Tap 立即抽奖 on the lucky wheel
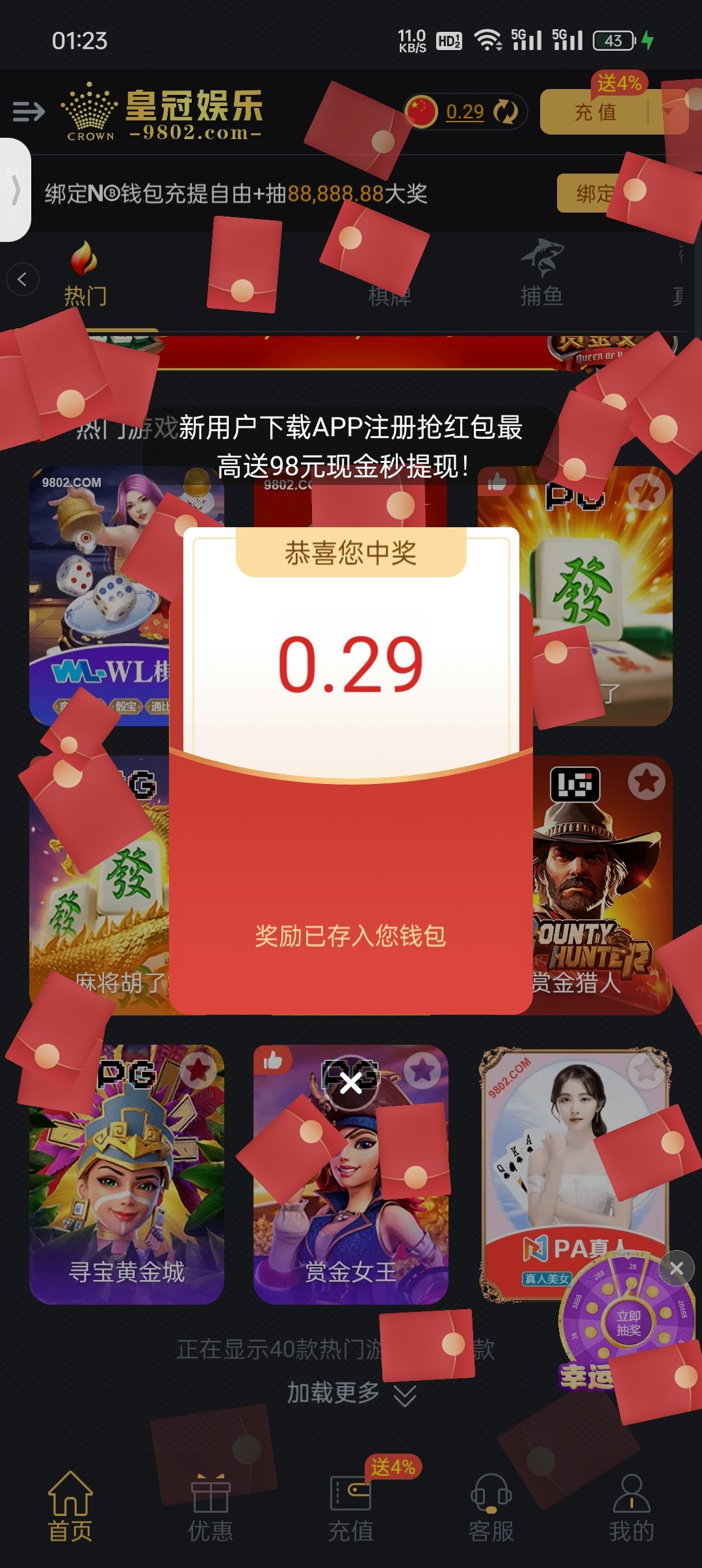702x1568 pixels. (629, 1324)
